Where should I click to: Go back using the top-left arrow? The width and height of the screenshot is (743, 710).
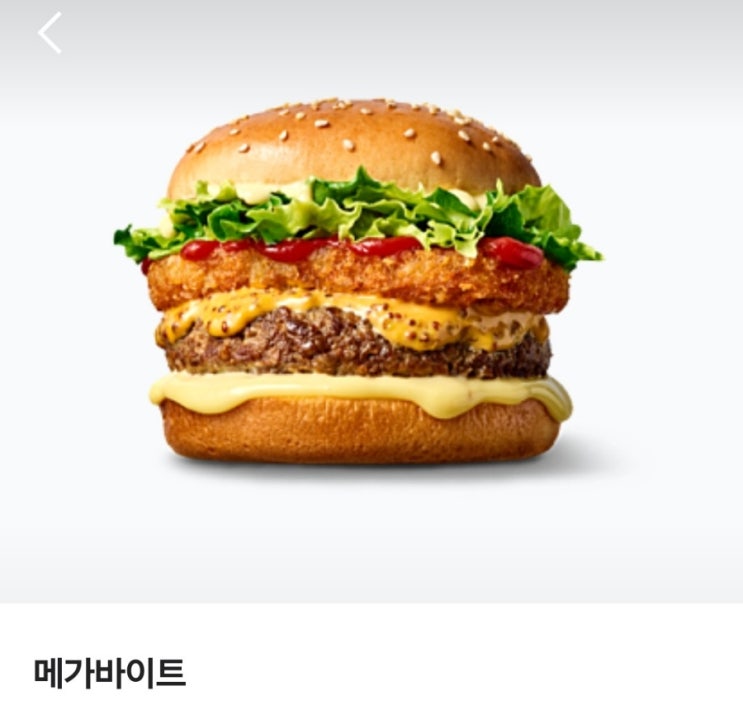[x=50, y=33]
